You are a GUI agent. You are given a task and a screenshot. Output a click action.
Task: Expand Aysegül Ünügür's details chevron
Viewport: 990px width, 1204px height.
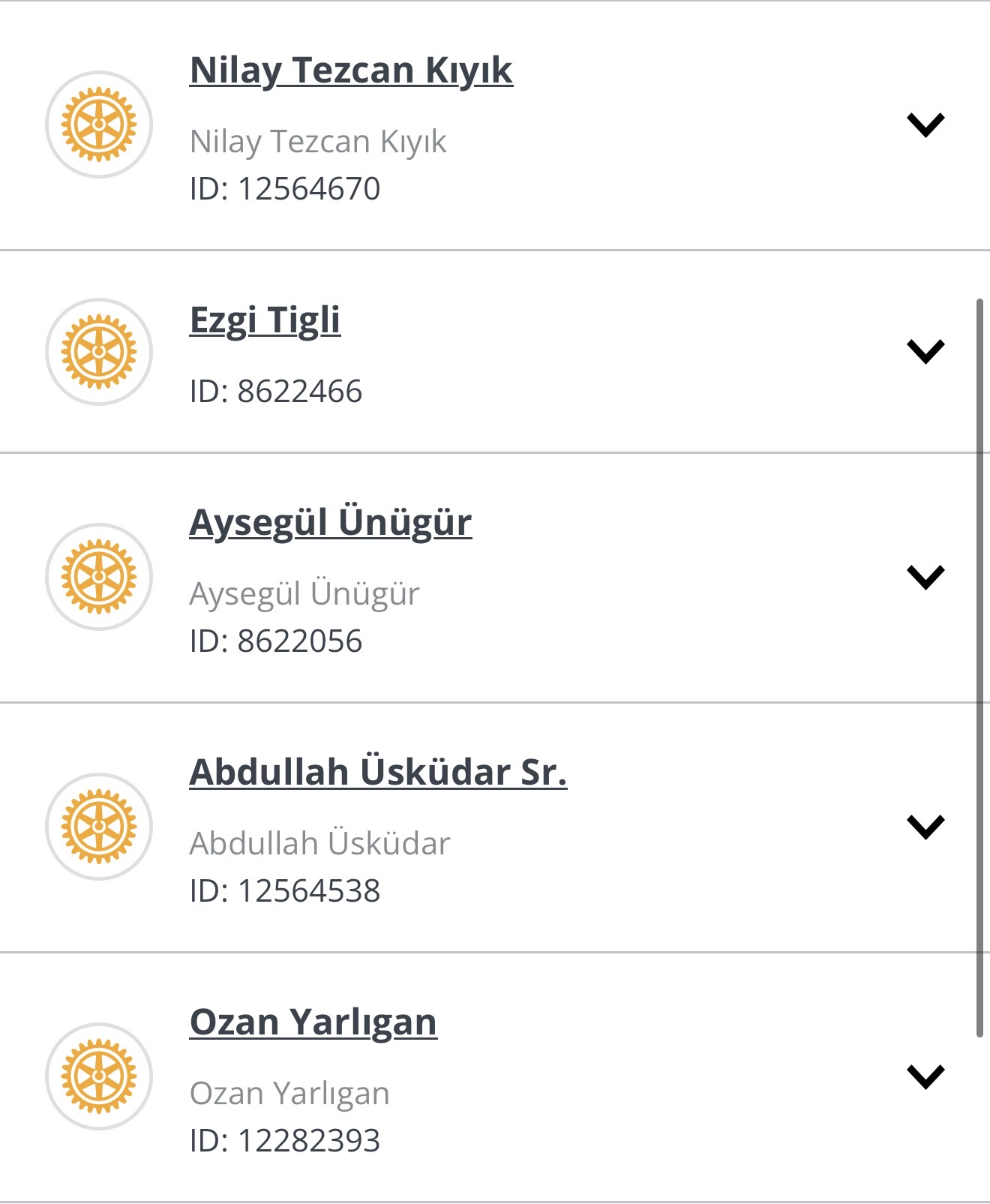925,577
